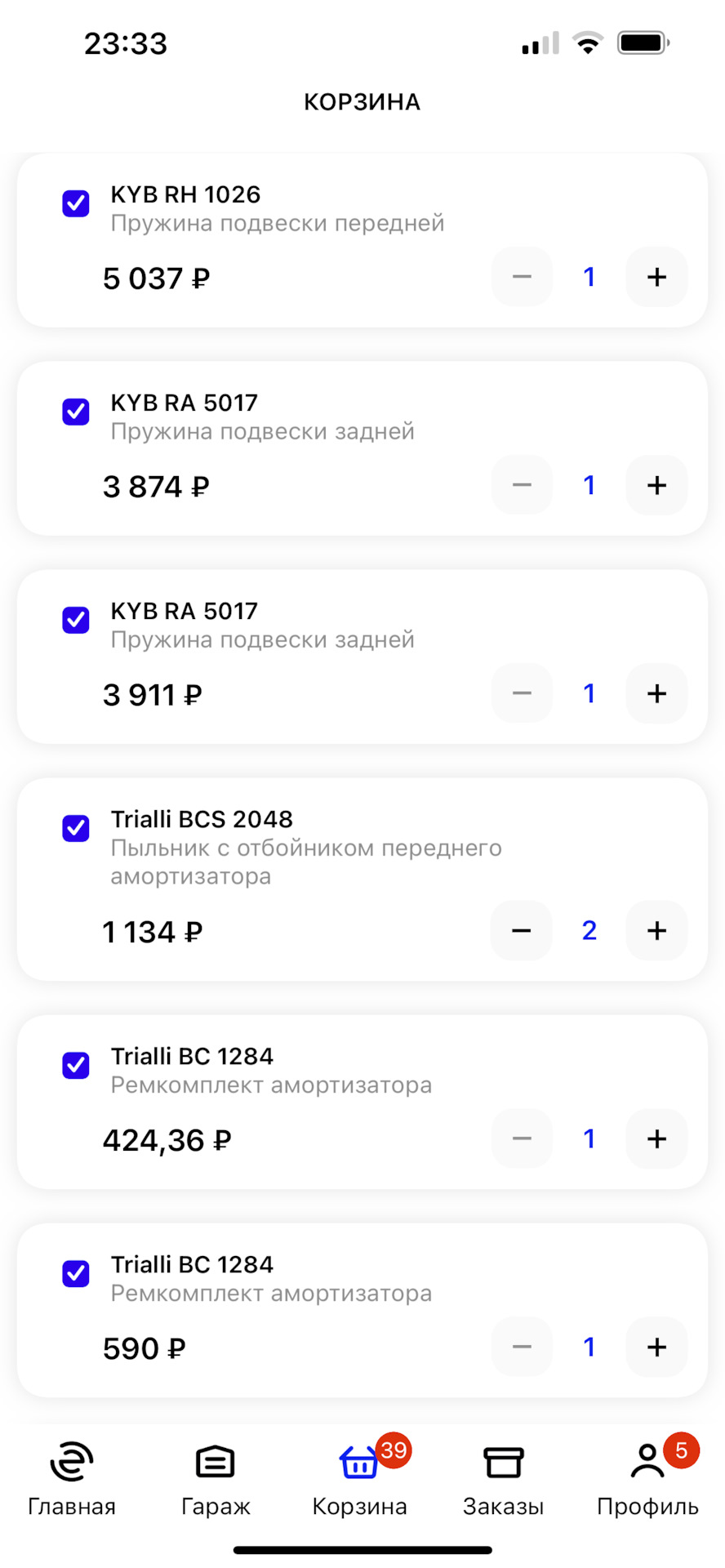The height and width of the screenshot is (1568, 725).
Task: Tap the 5 037 ₽ price label
Action: [156, 278]
